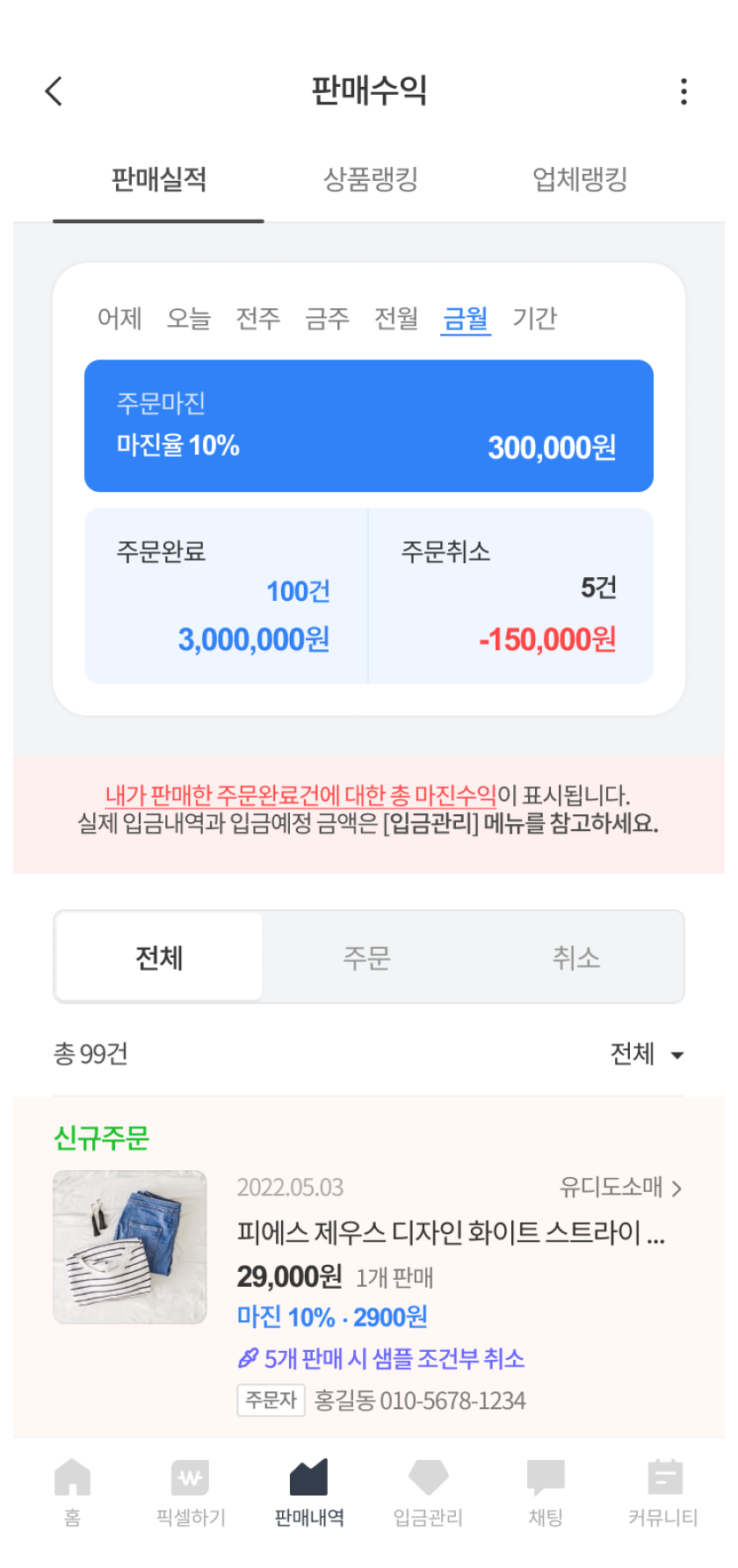Viewport: 738px width, 1568px height.
Task: Open the 유디도소매 seller link
Action: pos(620,1188)
